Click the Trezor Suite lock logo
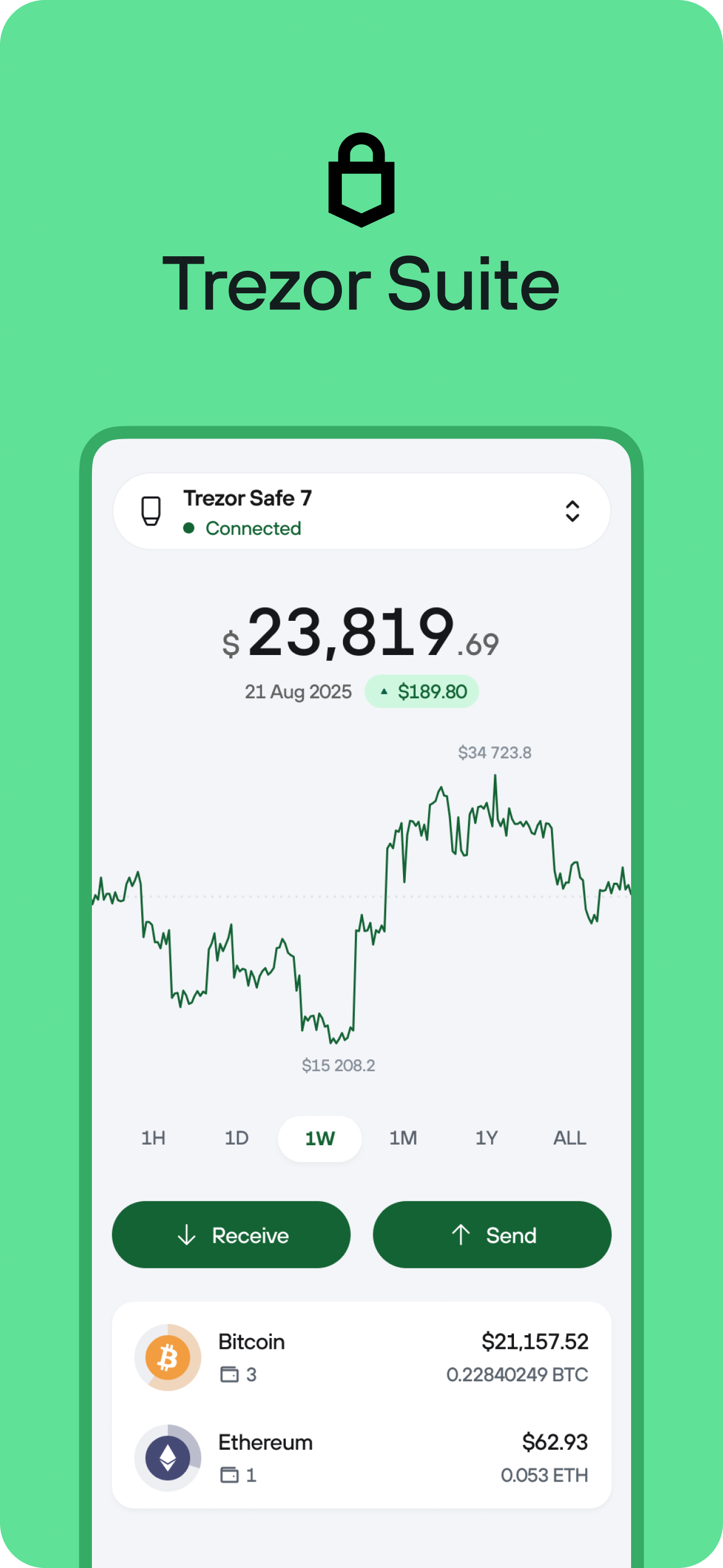Image resolution: width=723 pixels, height=1568 pixels. (x=361, y=177)
